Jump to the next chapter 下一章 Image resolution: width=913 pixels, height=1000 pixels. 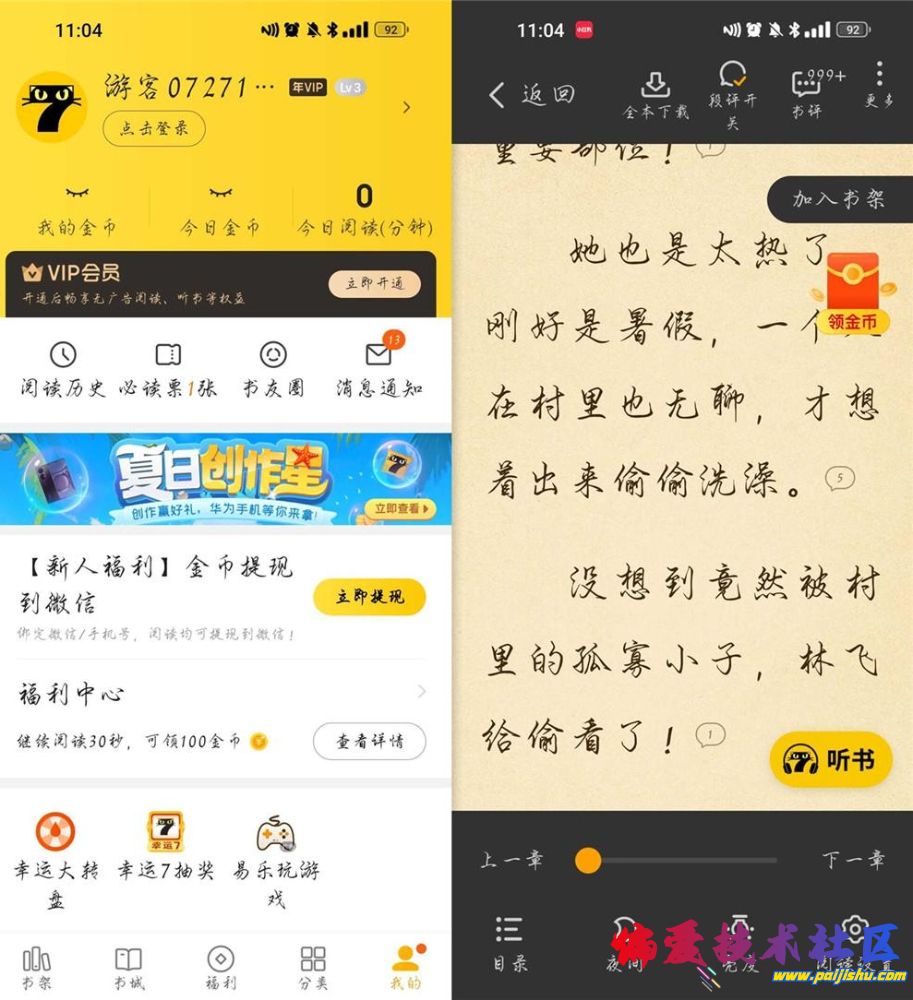pyautogui.click(x=853, y=860)
